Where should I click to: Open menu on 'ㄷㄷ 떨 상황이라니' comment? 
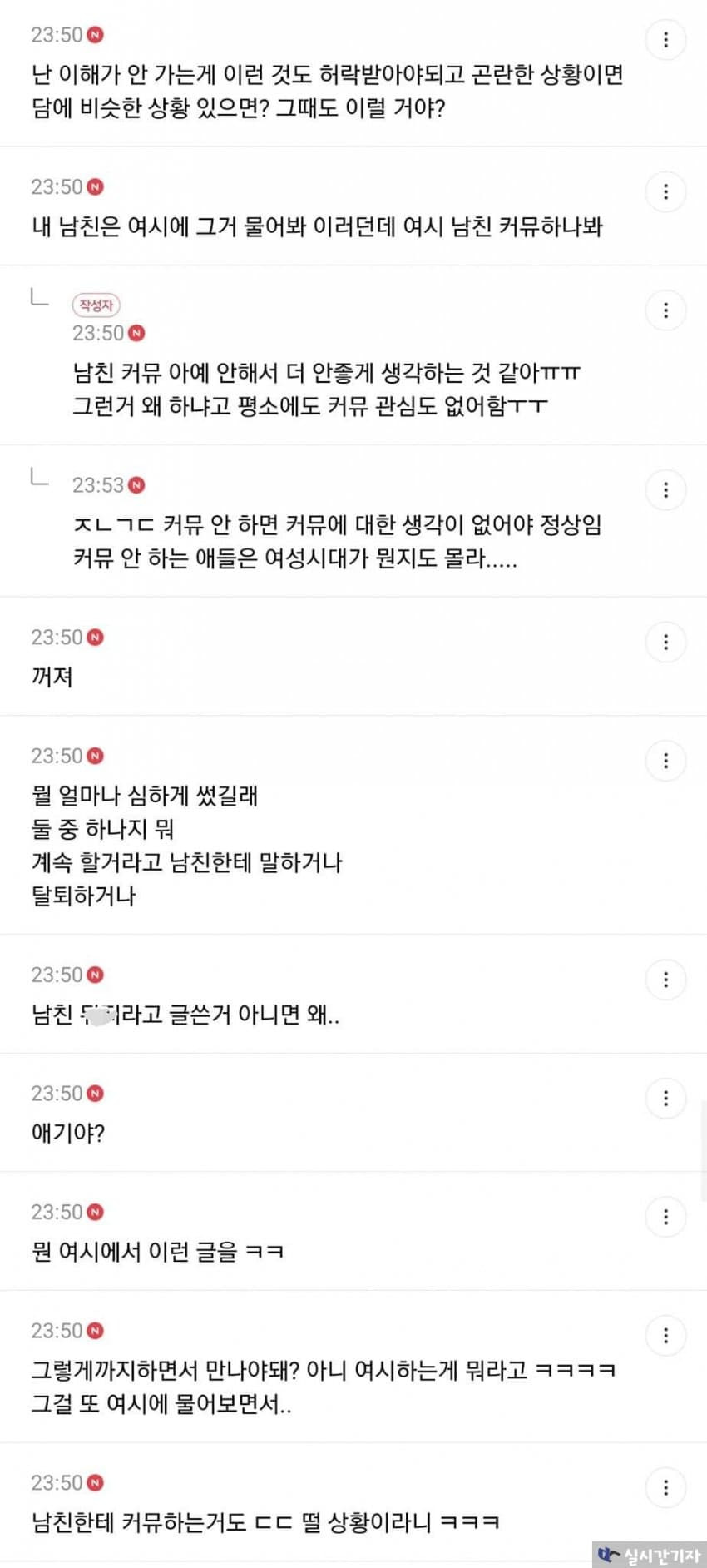pos(666,1487)
